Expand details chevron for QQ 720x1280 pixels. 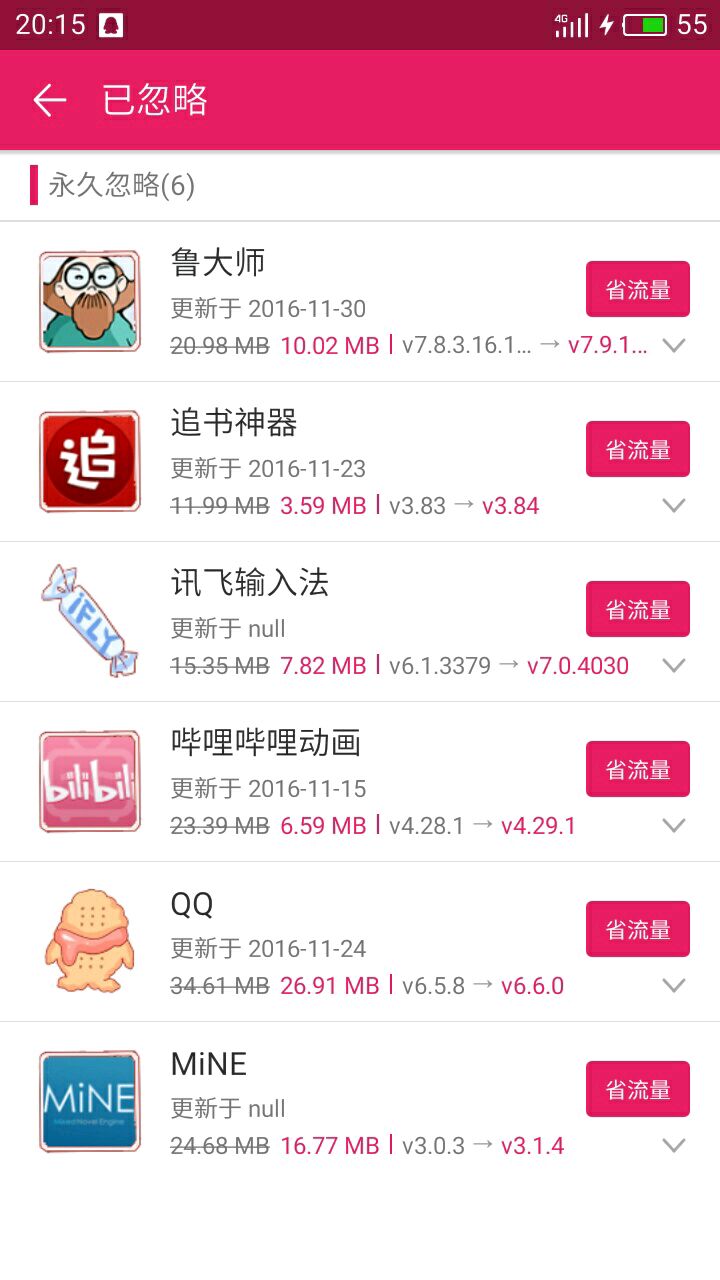tap(674, 985)
